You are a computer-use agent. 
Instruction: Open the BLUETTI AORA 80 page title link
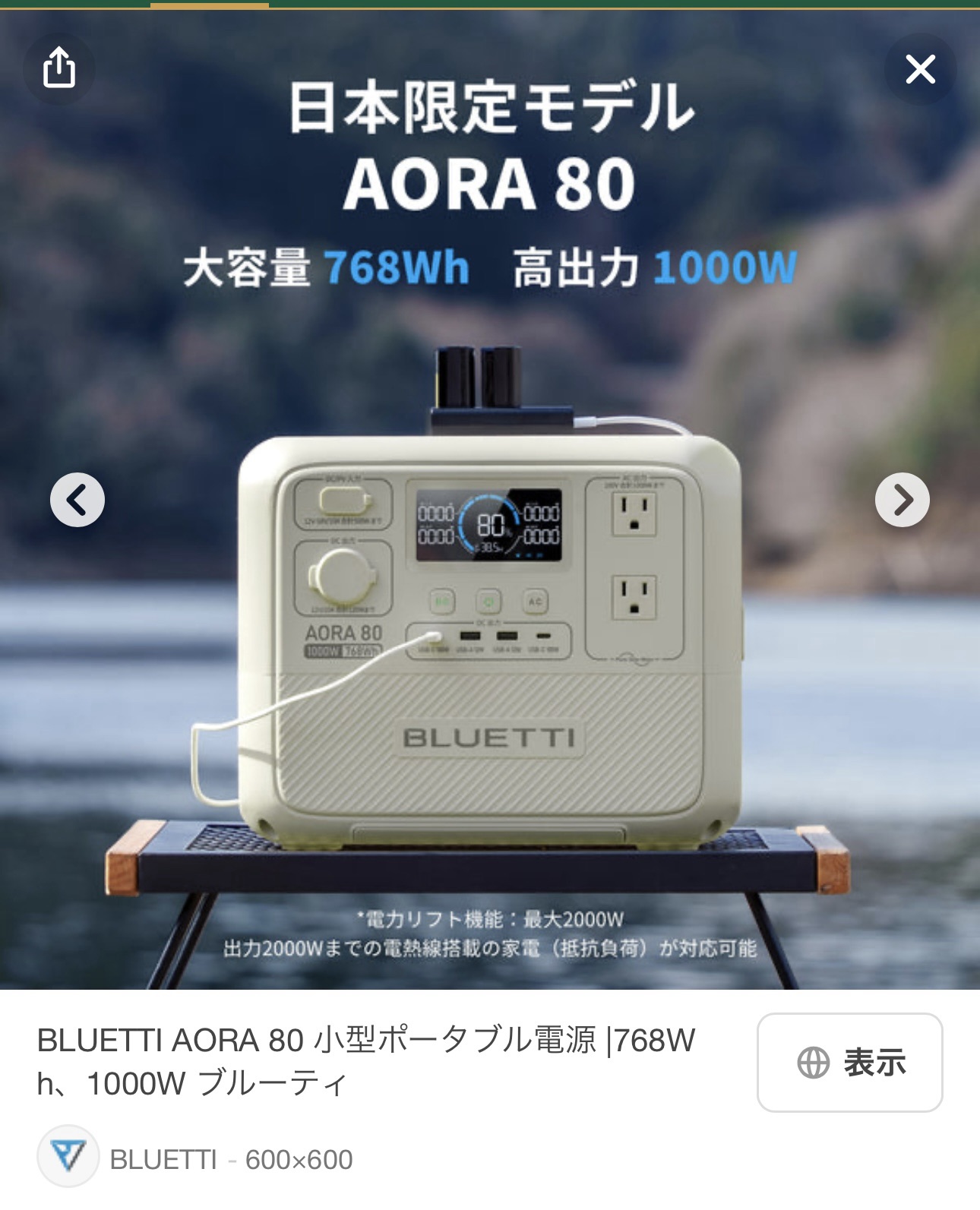click(x=365, y=1060)
